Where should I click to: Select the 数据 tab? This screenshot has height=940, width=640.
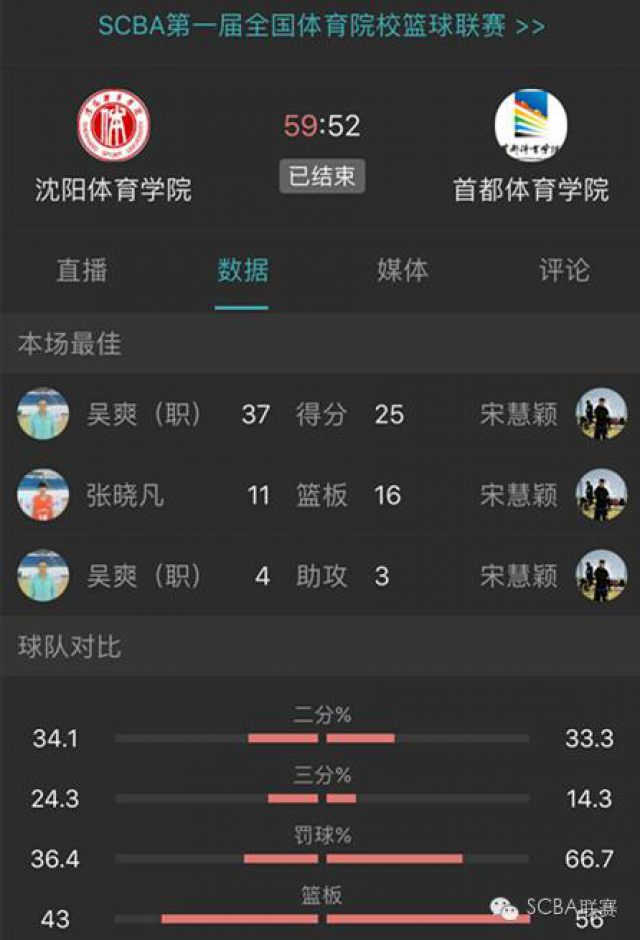click(x=242, y=270)
